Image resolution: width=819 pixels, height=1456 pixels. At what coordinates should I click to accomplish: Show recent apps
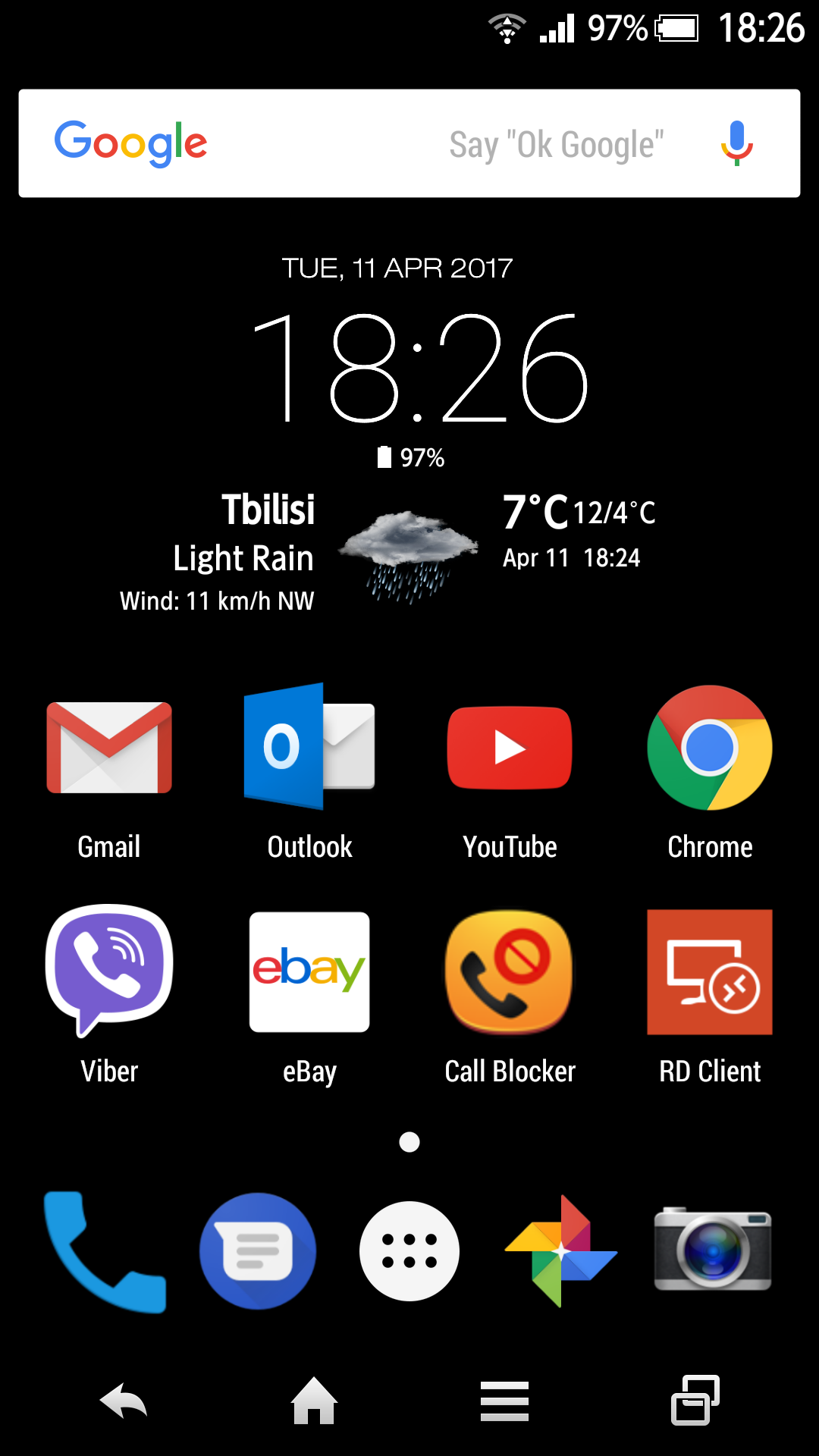[x=695, y=1401]
